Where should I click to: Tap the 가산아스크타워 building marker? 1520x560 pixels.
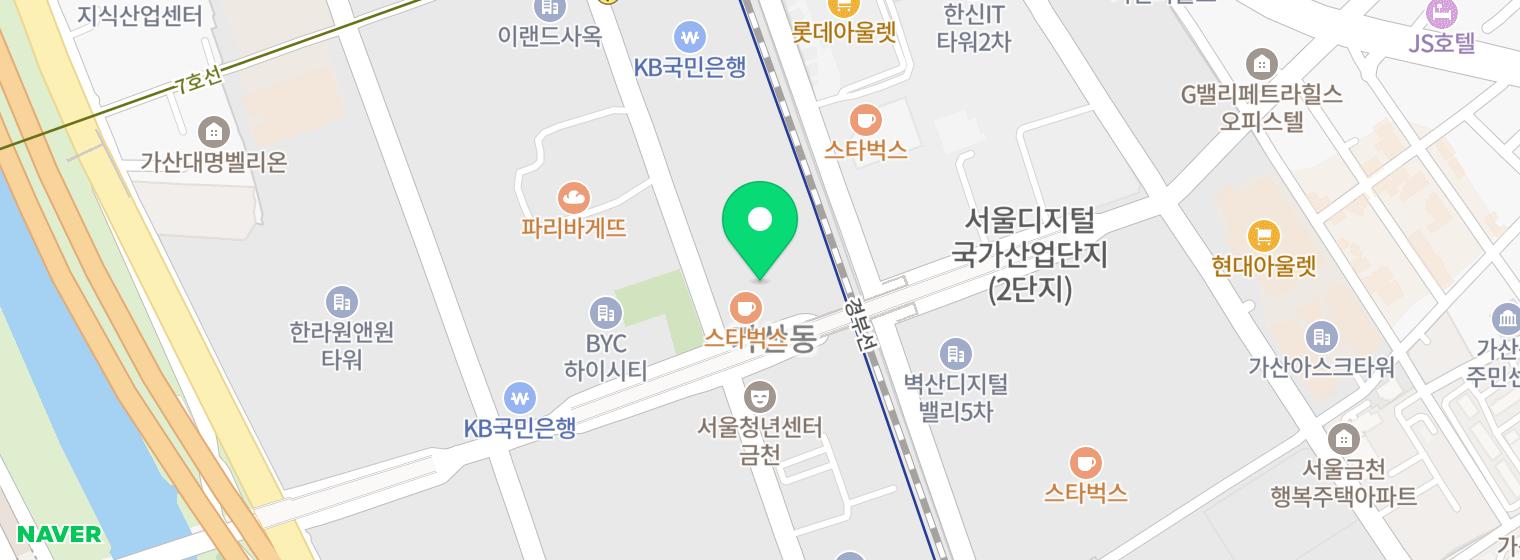pos(1321,337)
